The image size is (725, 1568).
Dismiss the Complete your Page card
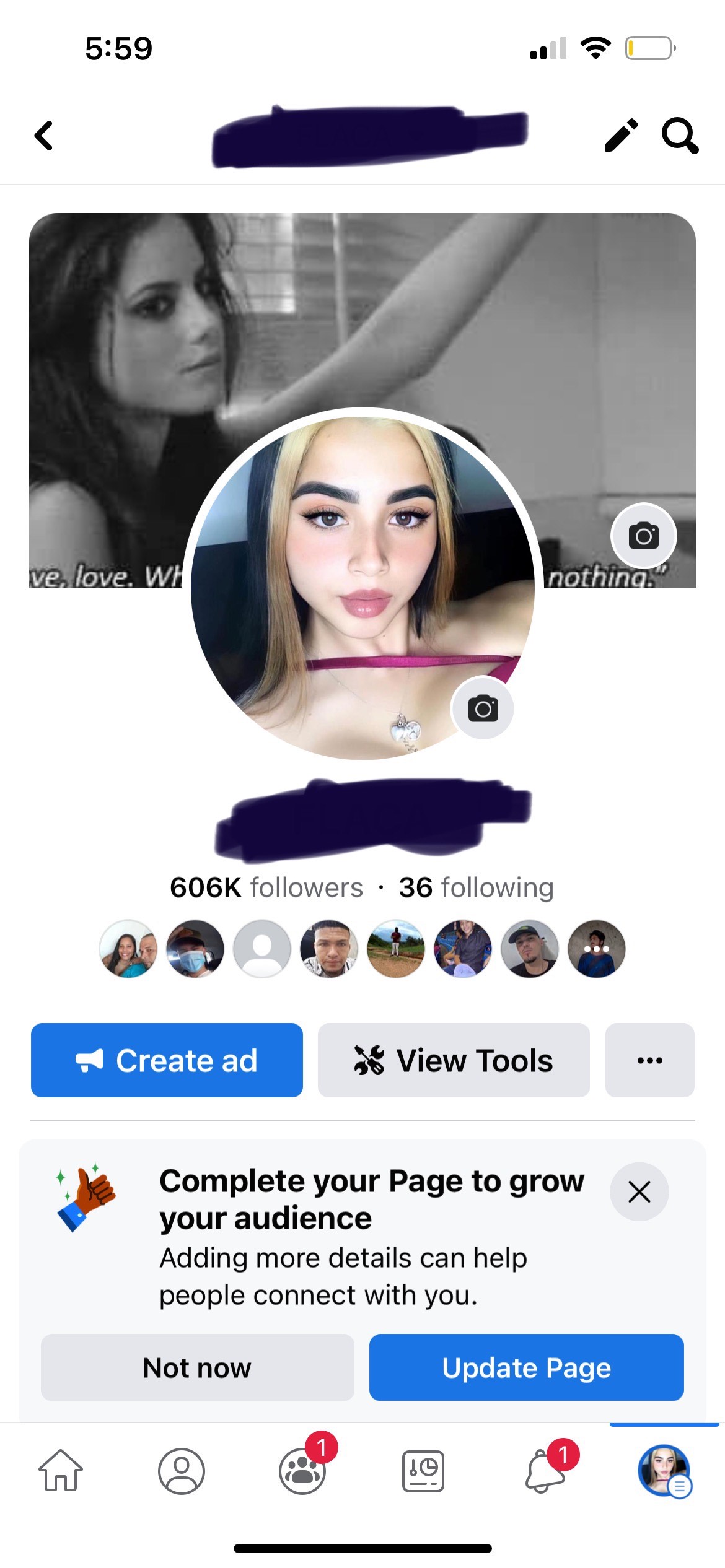tap(639, 1191)
